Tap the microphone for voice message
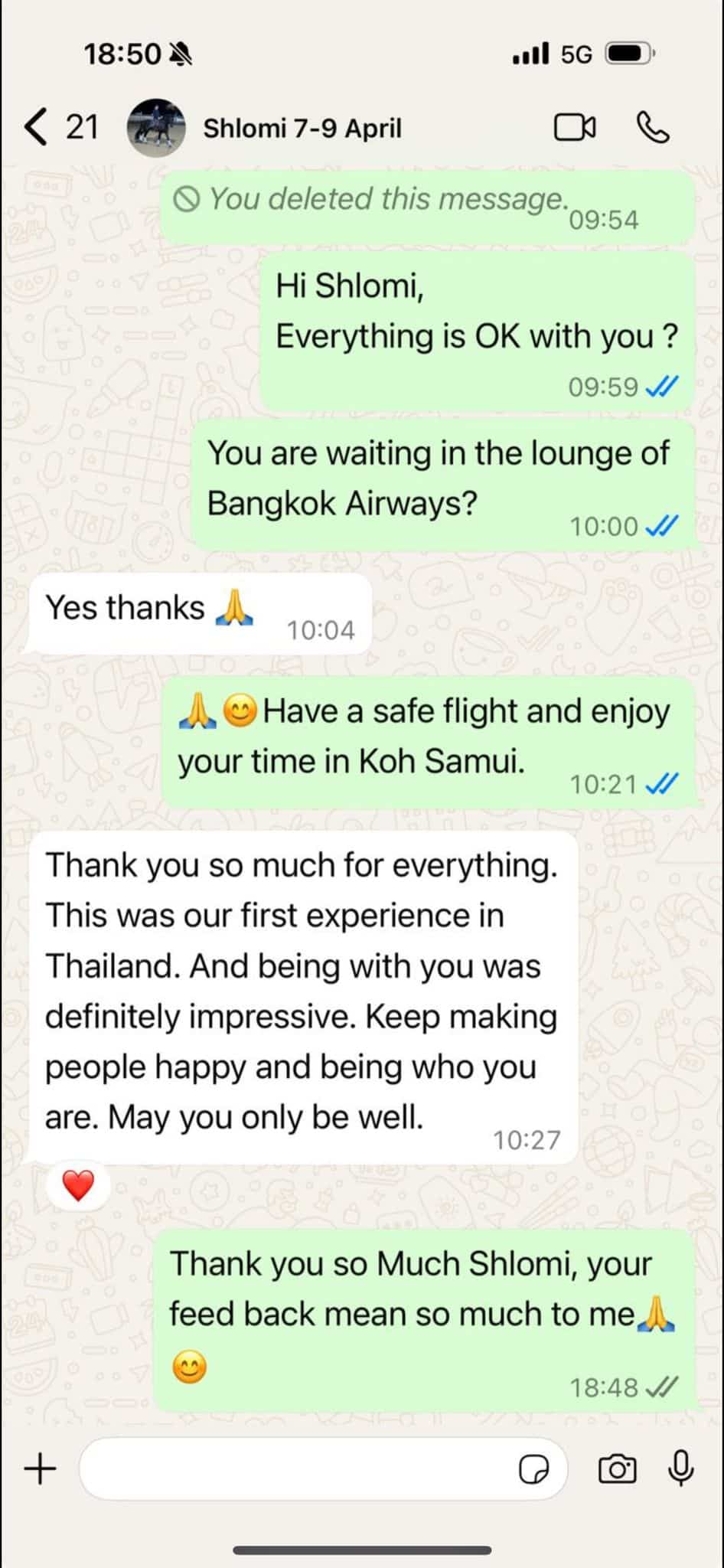This screenshot has width=724, height=1568. tap(680, 1468)
